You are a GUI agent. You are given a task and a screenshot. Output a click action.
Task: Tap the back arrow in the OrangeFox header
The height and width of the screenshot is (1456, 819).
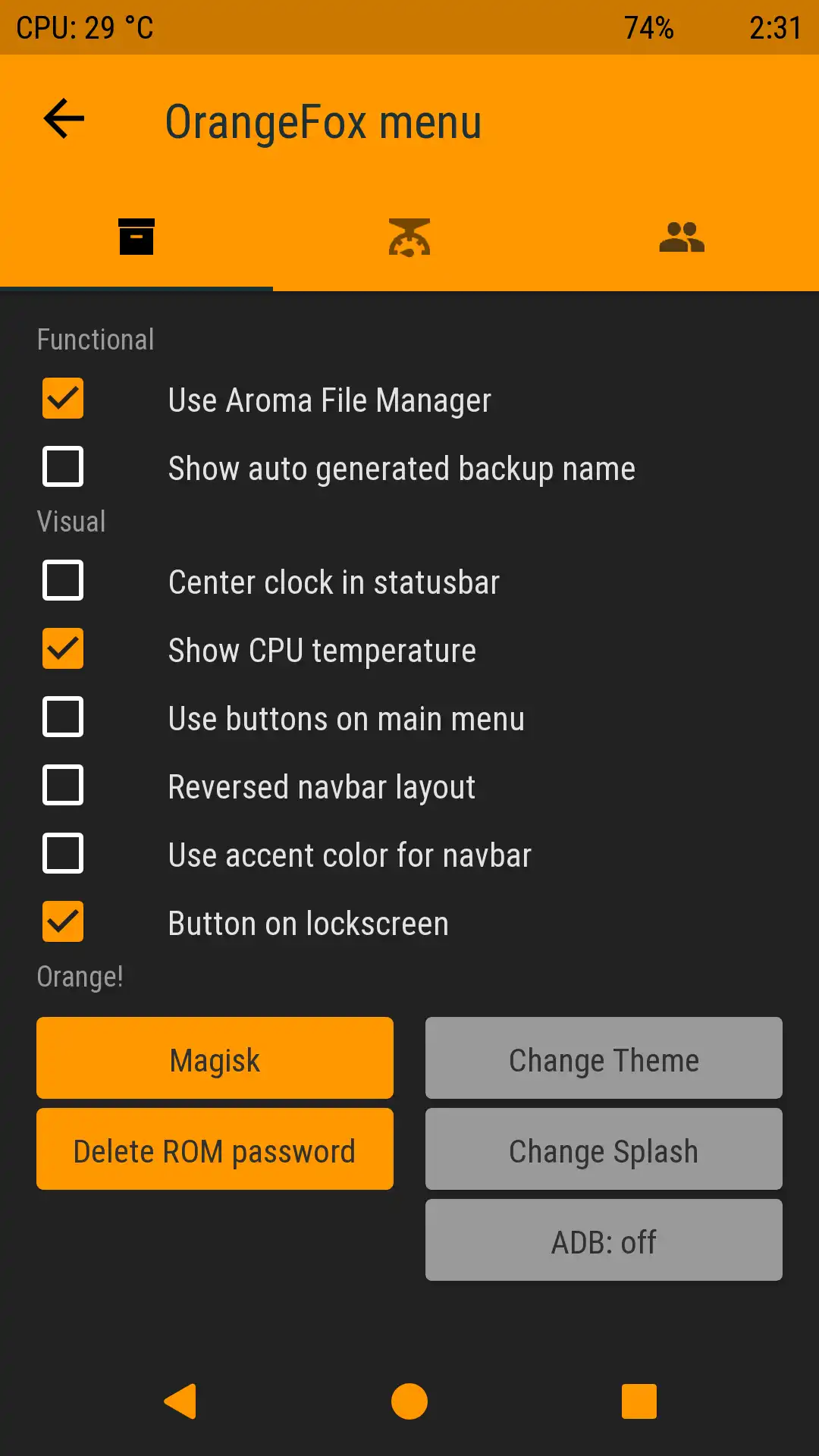click(63, 118)
